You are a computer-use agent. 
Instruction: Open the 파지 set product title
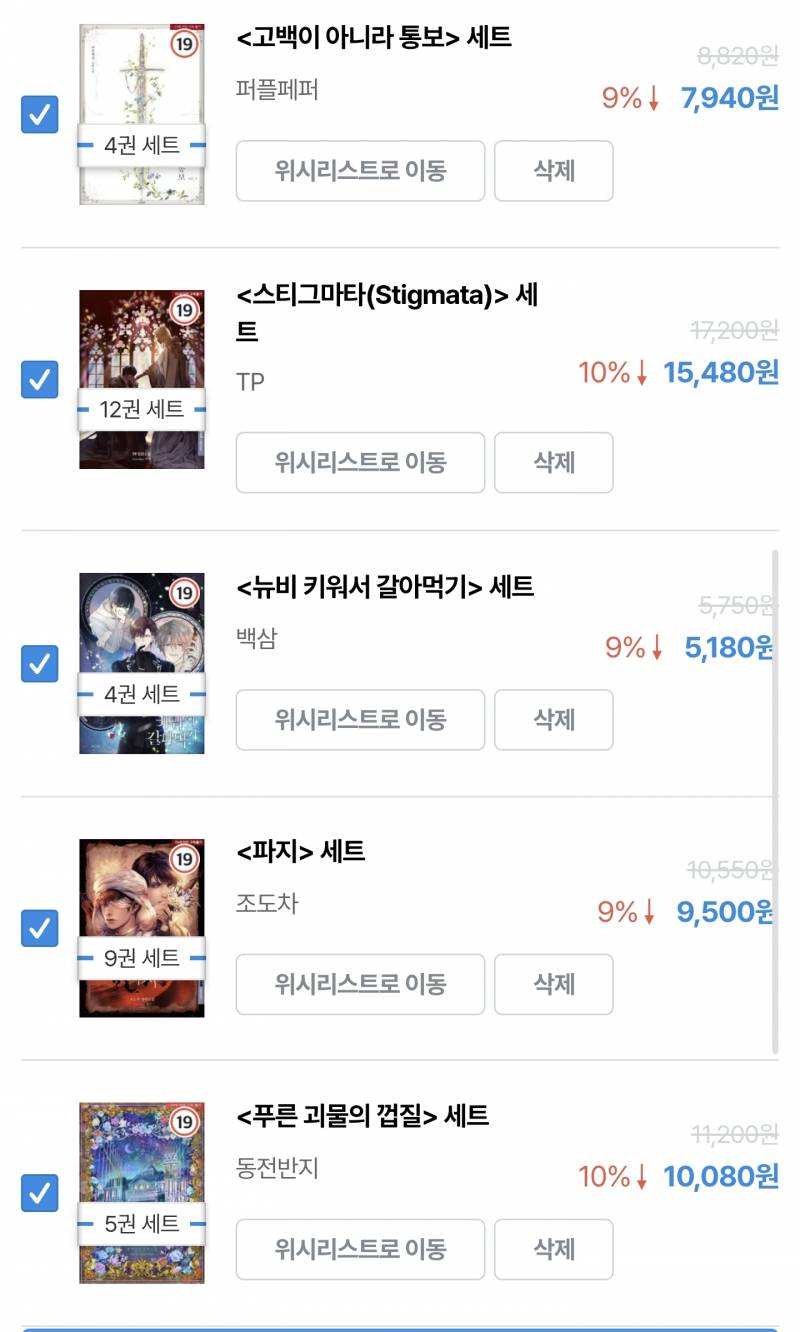pyautogui.click(x=298, y=851)
